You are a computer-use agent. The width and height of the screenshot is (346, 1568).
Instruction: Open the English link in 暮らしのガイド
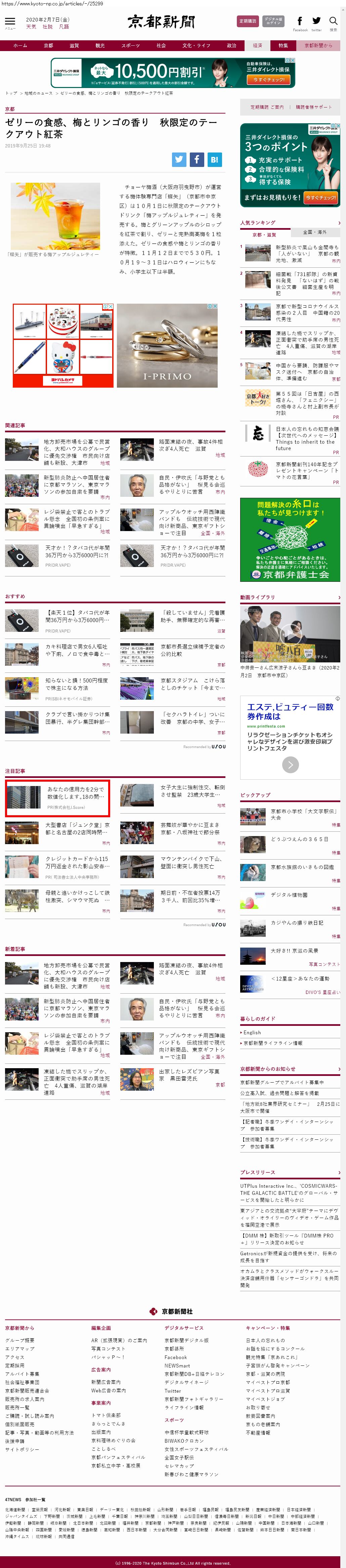click(252, 1032)
